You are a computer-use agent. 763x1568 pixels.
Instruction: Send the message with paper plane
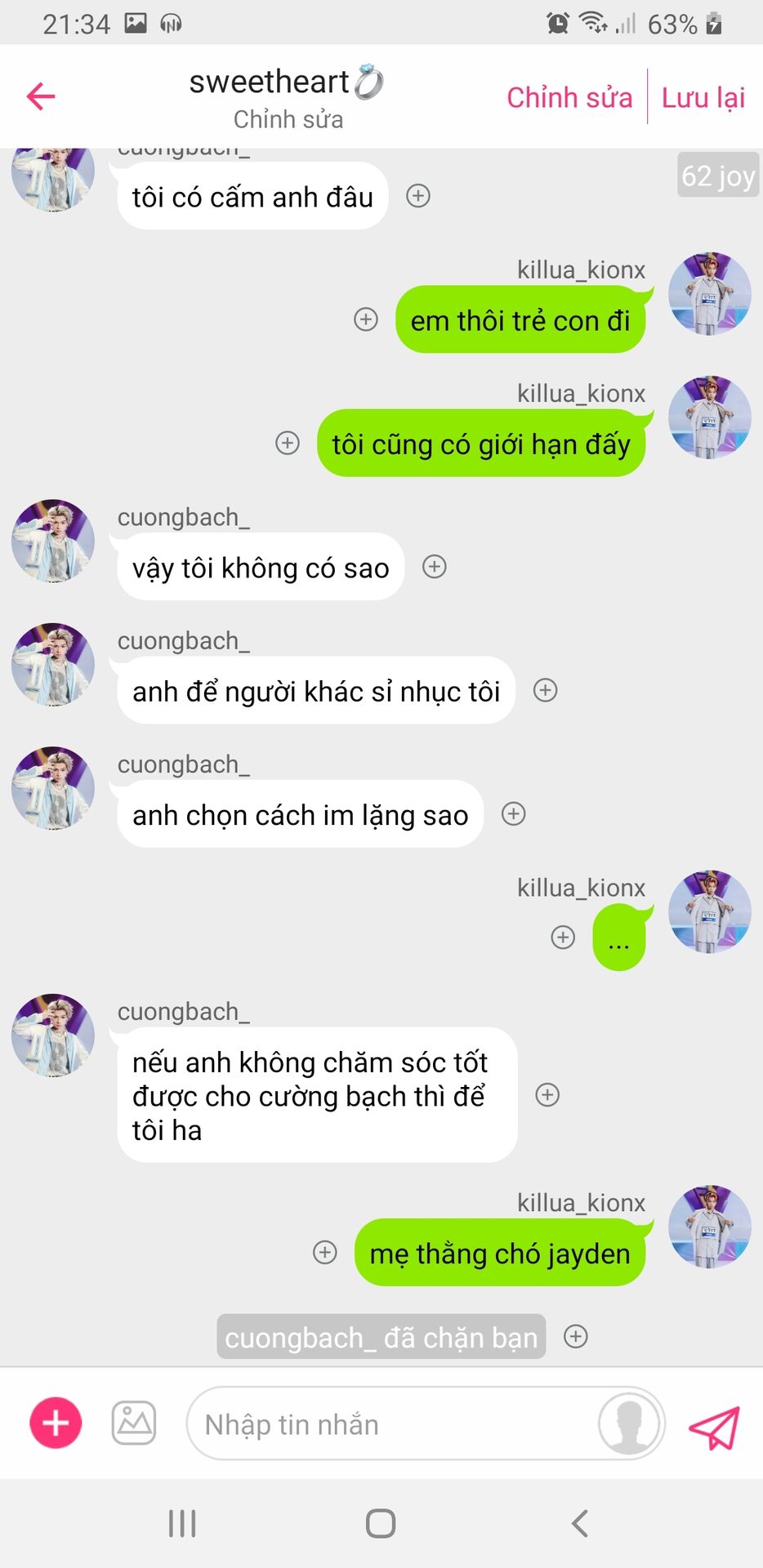pos(714,1426)
